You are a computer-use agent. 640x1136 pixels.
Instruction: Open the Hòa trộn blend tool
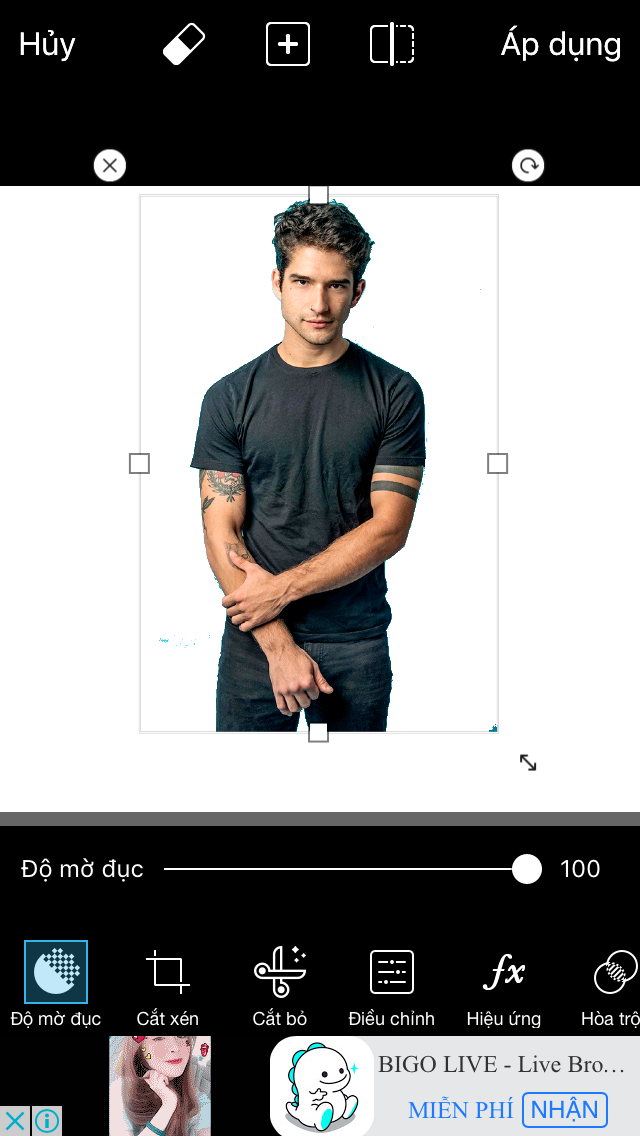(611, 984)
